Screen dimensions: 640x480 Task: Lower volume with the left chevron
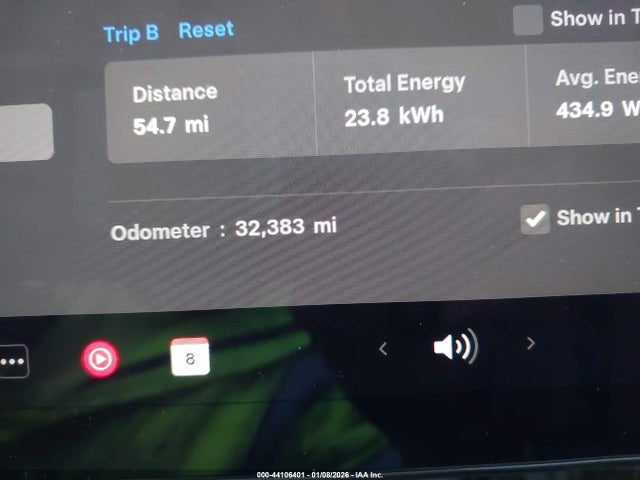point(382,348)
